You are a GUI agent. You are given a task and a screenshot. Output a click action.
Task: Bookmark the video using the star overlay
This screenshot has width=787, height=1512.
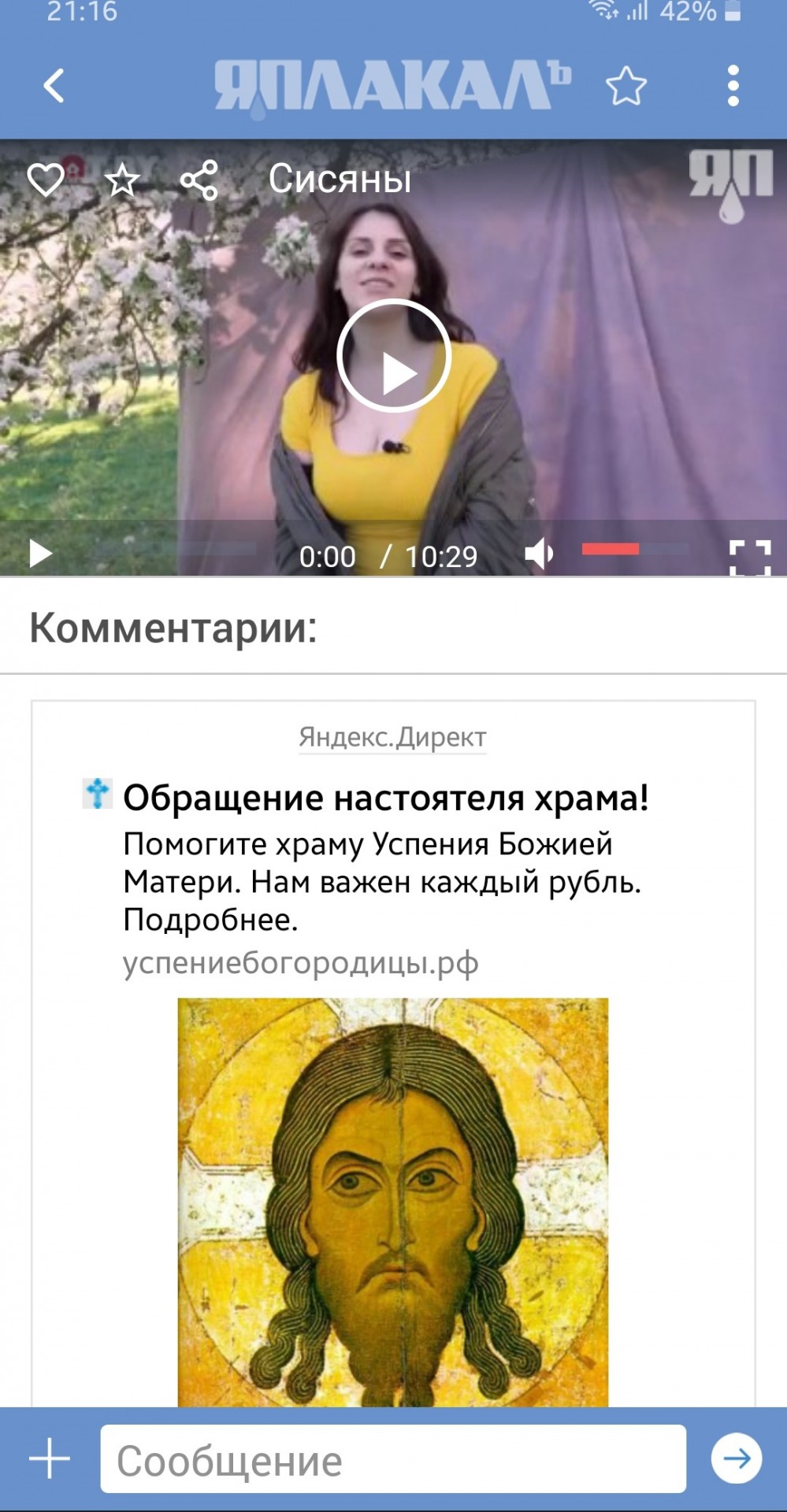click(123, 180)
